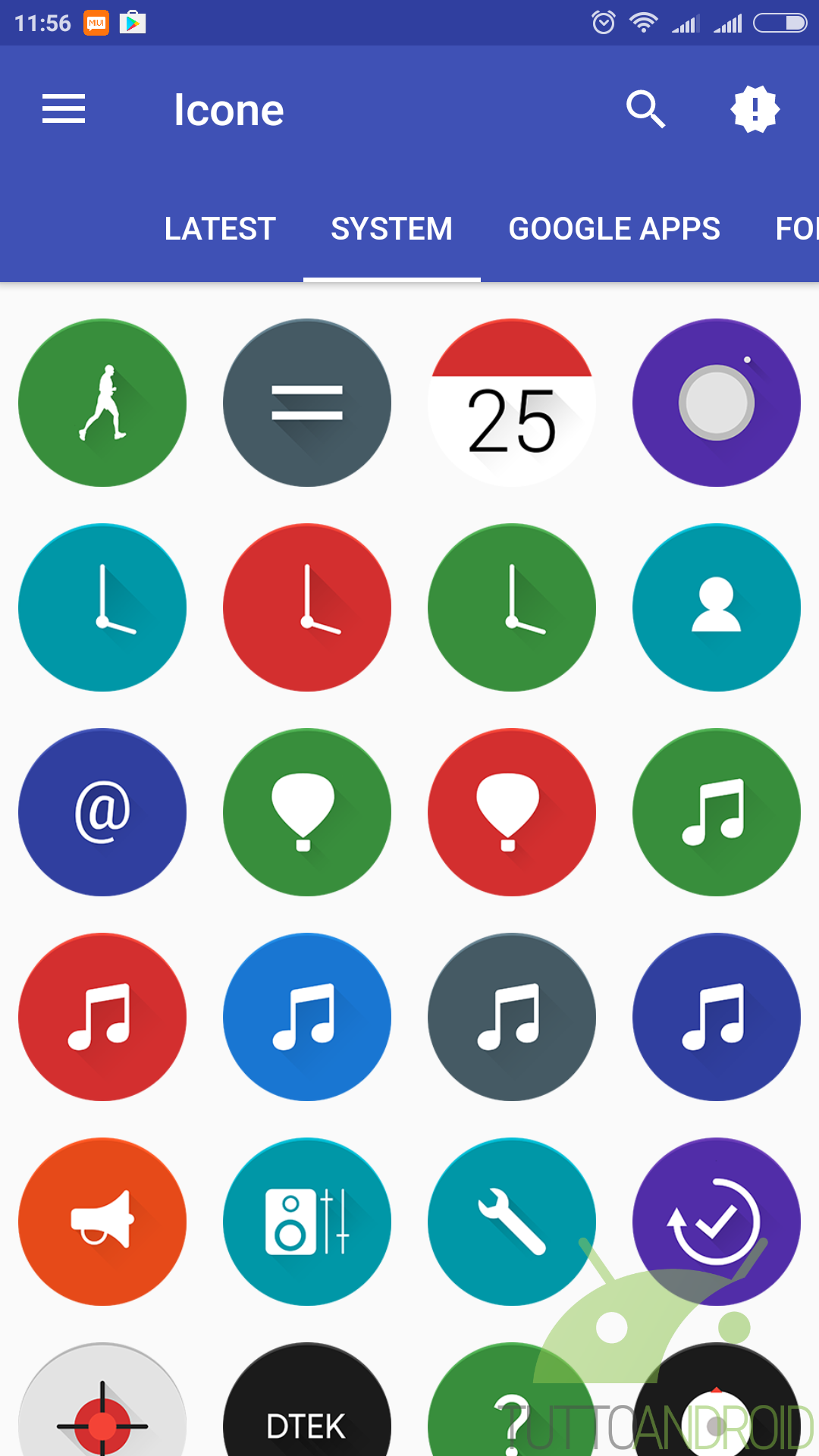Switch to the GOOGLE APPS tab
The image size is (819, 1456).
point(614,229)
